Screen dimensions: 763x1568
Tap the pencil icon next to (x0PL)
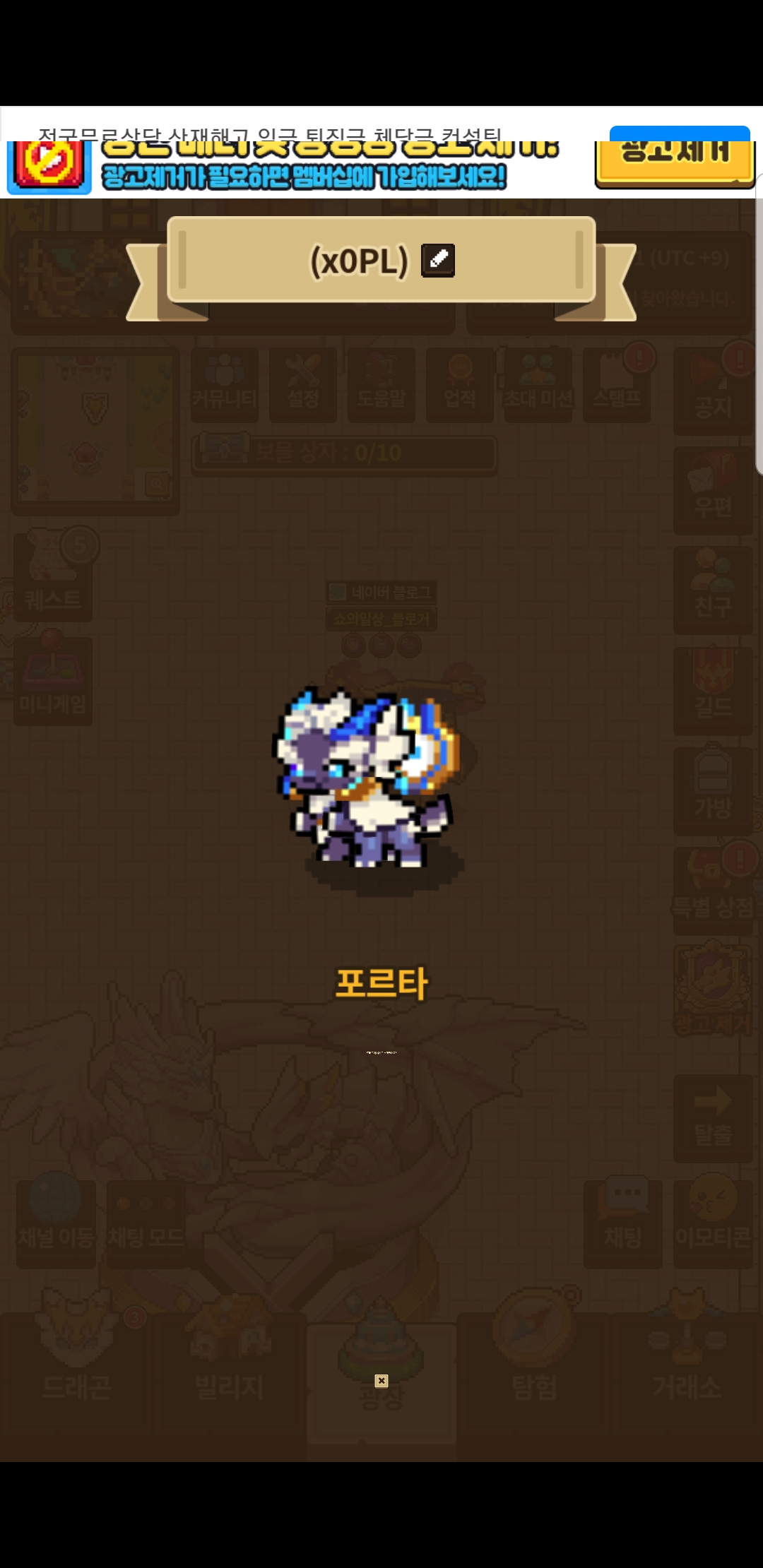[x=438, y=261]
